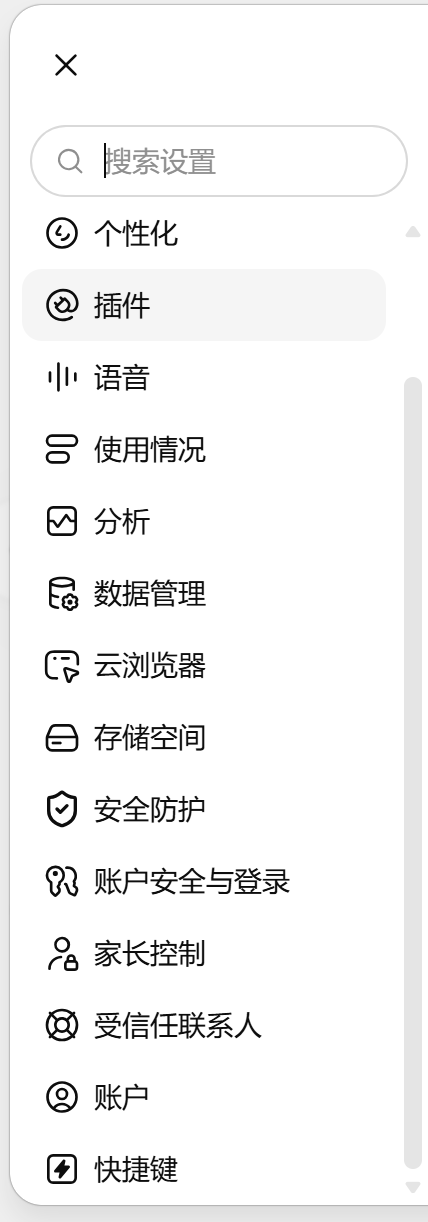View 快捷键 settings
Image resolution: width=428 pixels, height=1222 pixels.
point(204,1168)
